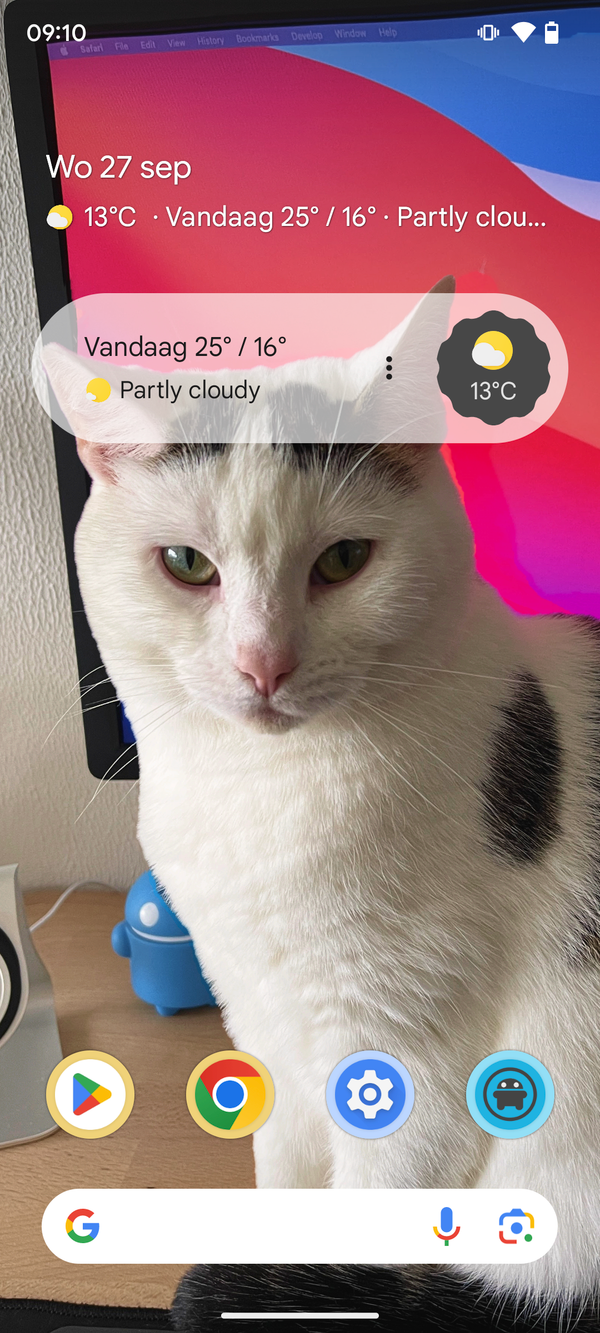Viewport: 600px width, 1333px height.
Task: Open the weather widget's three-dot menu
Action: 389,368
